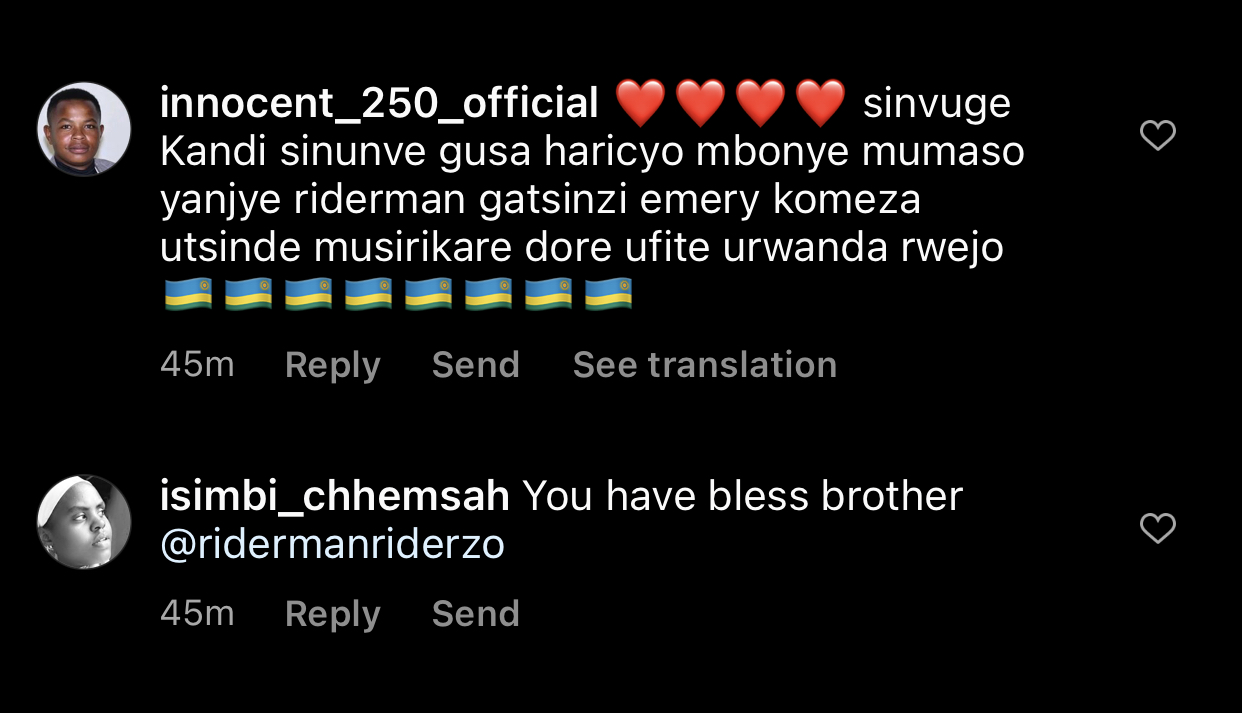The height and width of the screenshot is (713, 1242).
Task: Open innocent_250_official's profile picture
Action: coord(84,129)
